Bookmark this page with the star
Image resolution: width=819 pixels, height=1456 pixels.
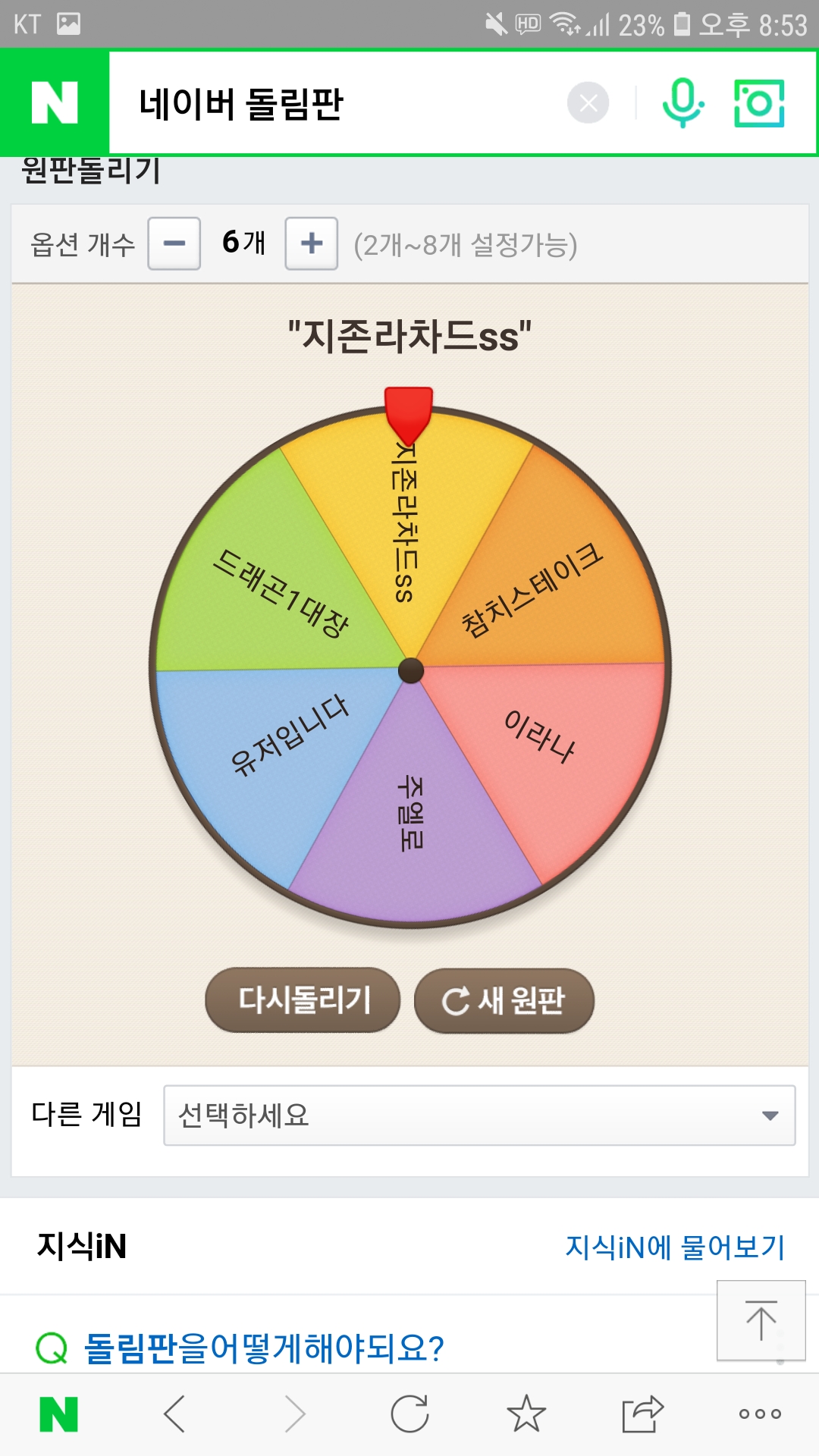pyautogui.click(x=526, y=1414)
